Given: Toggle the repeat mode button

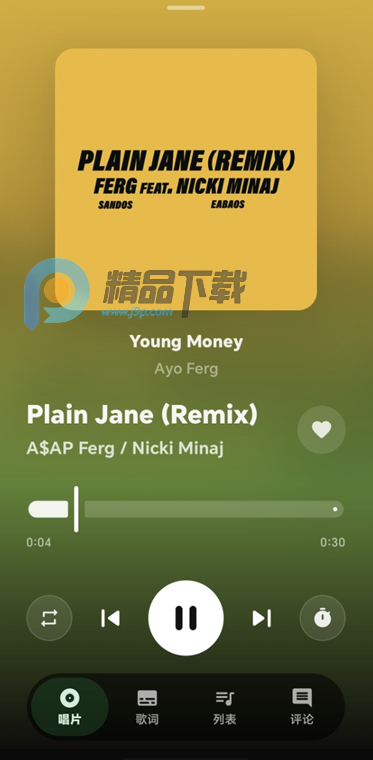Looking at the screenshot, I should click(x=49, y=618).
